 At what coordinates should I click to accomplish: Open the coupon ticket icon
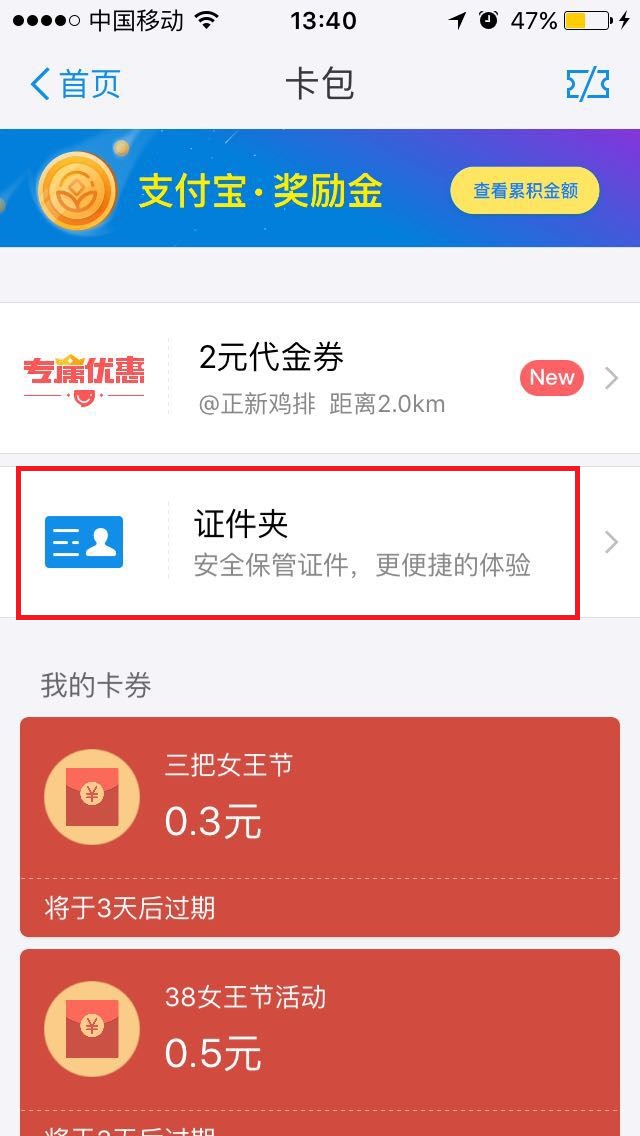pos(587,84)
